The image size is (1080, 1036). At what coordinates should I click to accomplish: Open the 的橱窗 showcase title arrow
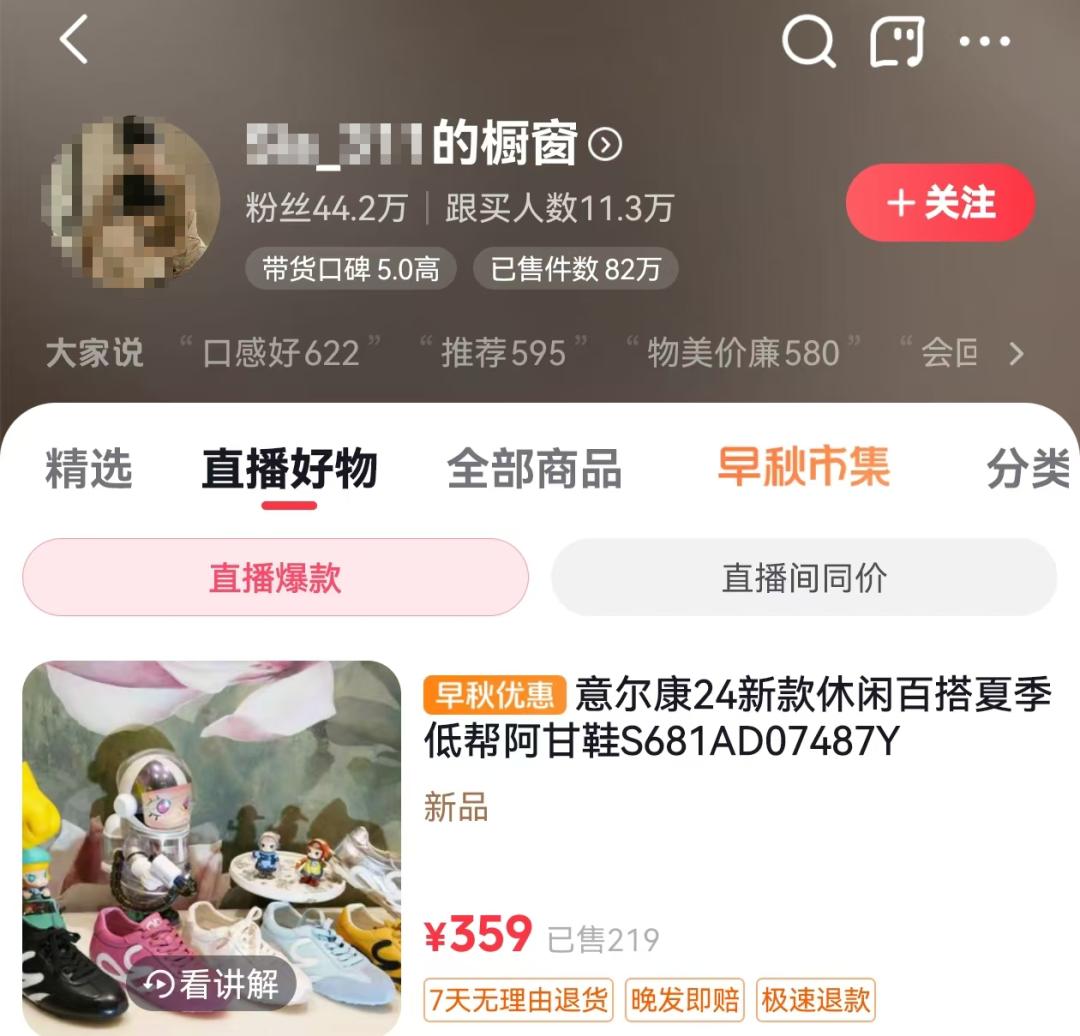(605, 146)
